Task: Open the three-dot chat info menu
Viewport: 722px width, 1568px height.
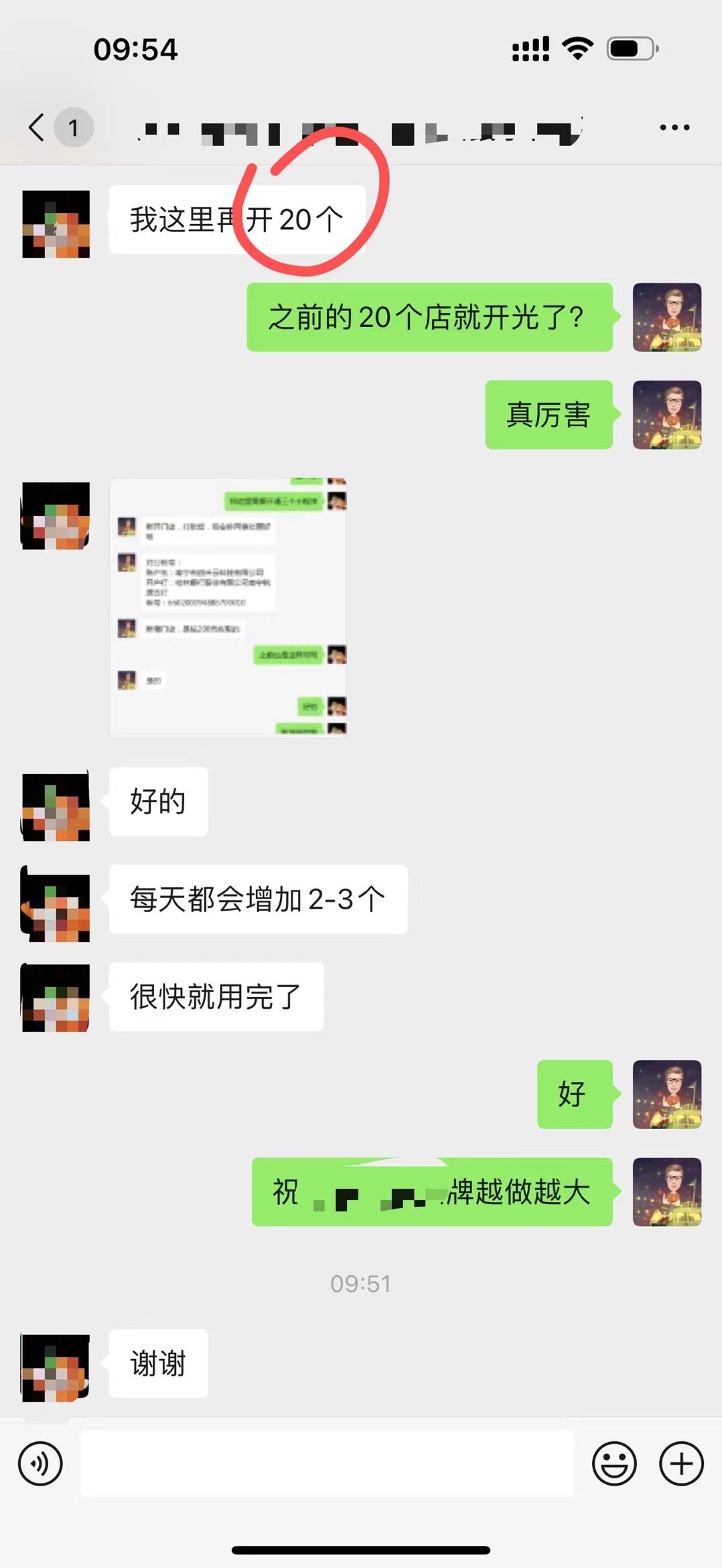Action: point(674,127)
